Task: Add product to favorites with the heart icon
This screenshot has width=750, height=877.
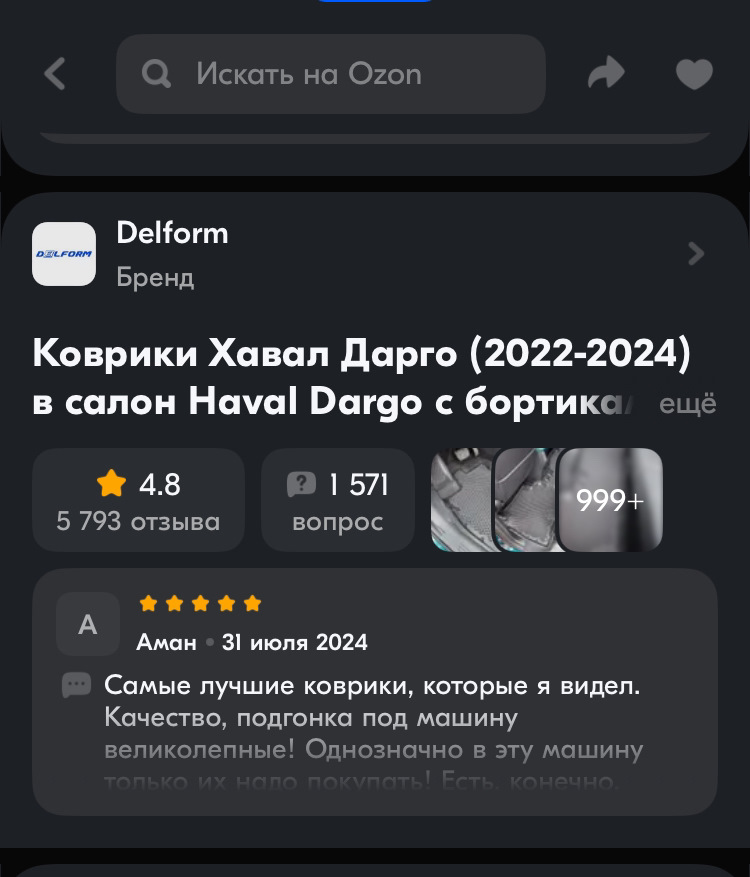Action: [x=694, y=73]
